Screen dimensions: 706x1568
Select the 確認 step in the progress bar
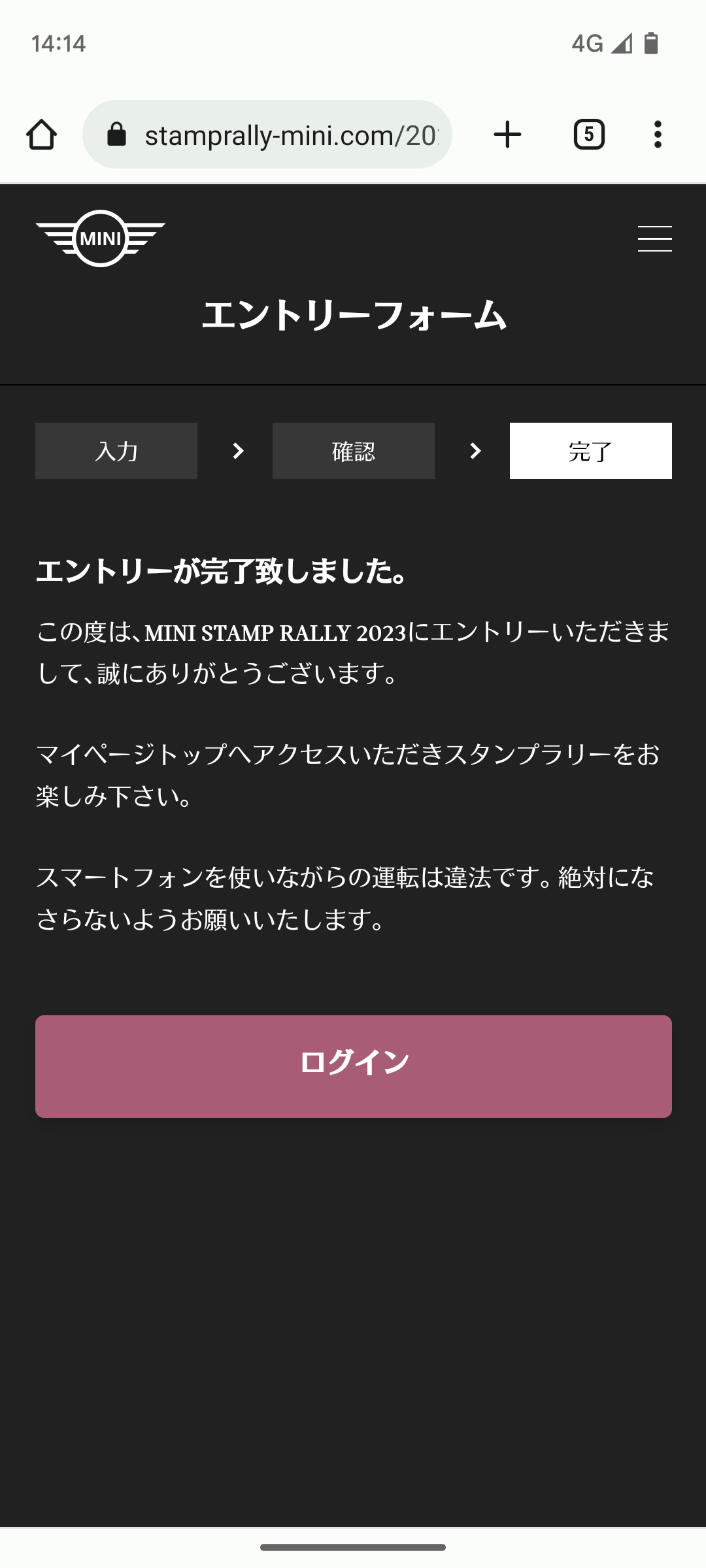[x=353, y=450]
